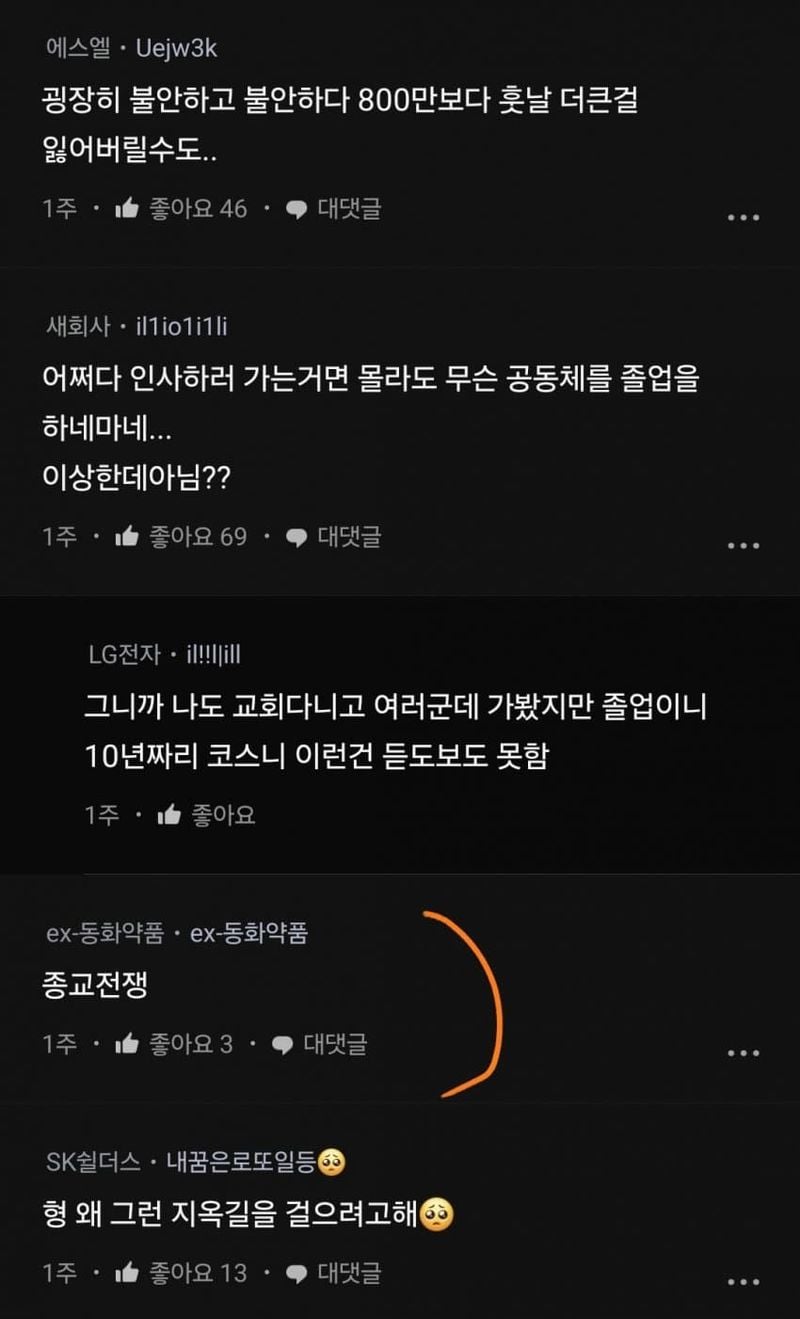
Task: Like the SK쉴더스 comment with 13 likes
Action: click(127, 1273)
